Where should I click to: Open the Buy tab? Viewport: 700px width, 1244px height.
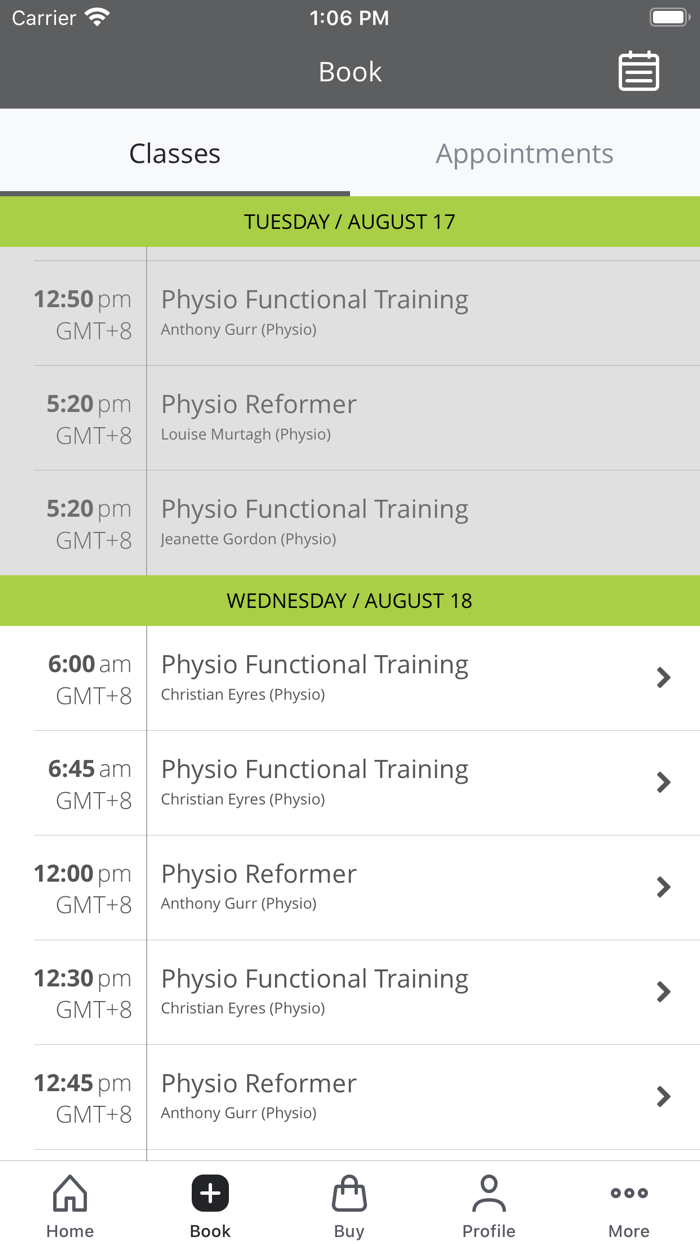(x=349, y=1205)
